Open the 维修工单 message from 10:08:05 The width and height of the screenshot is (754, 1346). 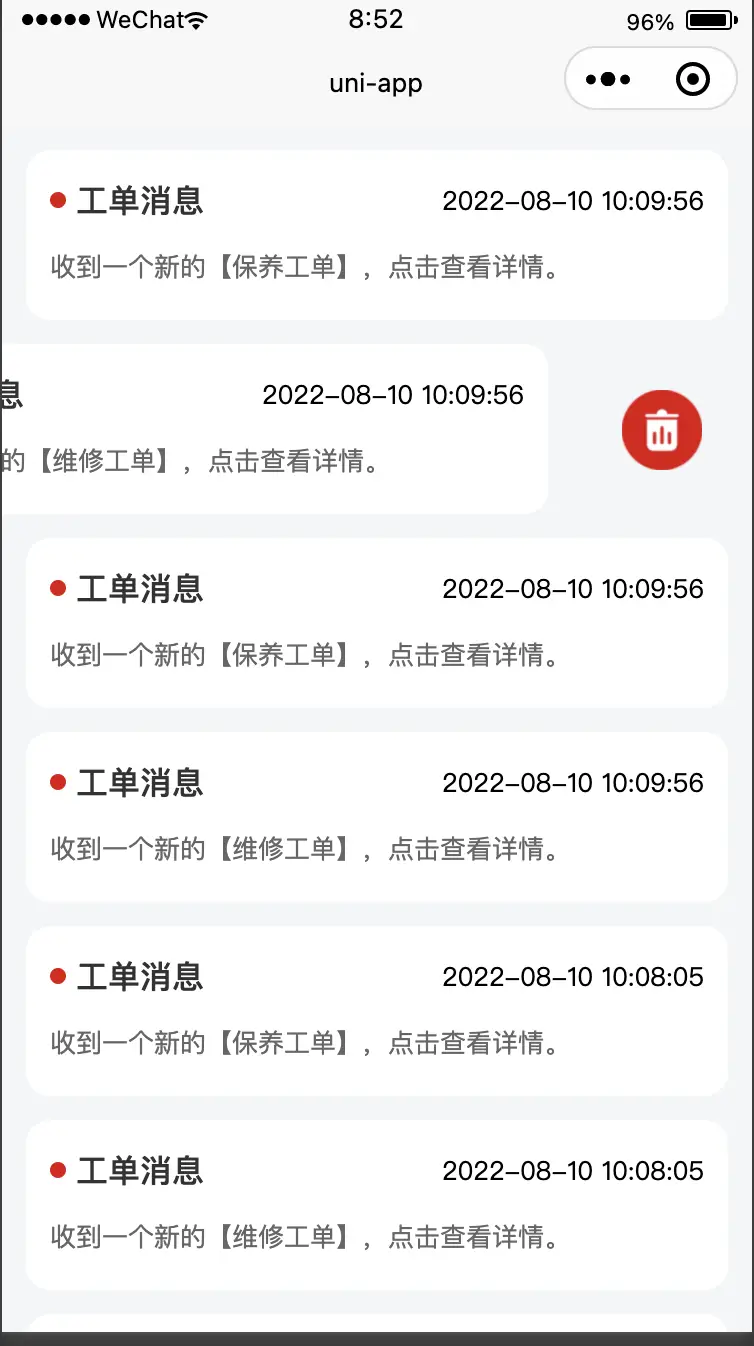click(x=377, y=1205)
